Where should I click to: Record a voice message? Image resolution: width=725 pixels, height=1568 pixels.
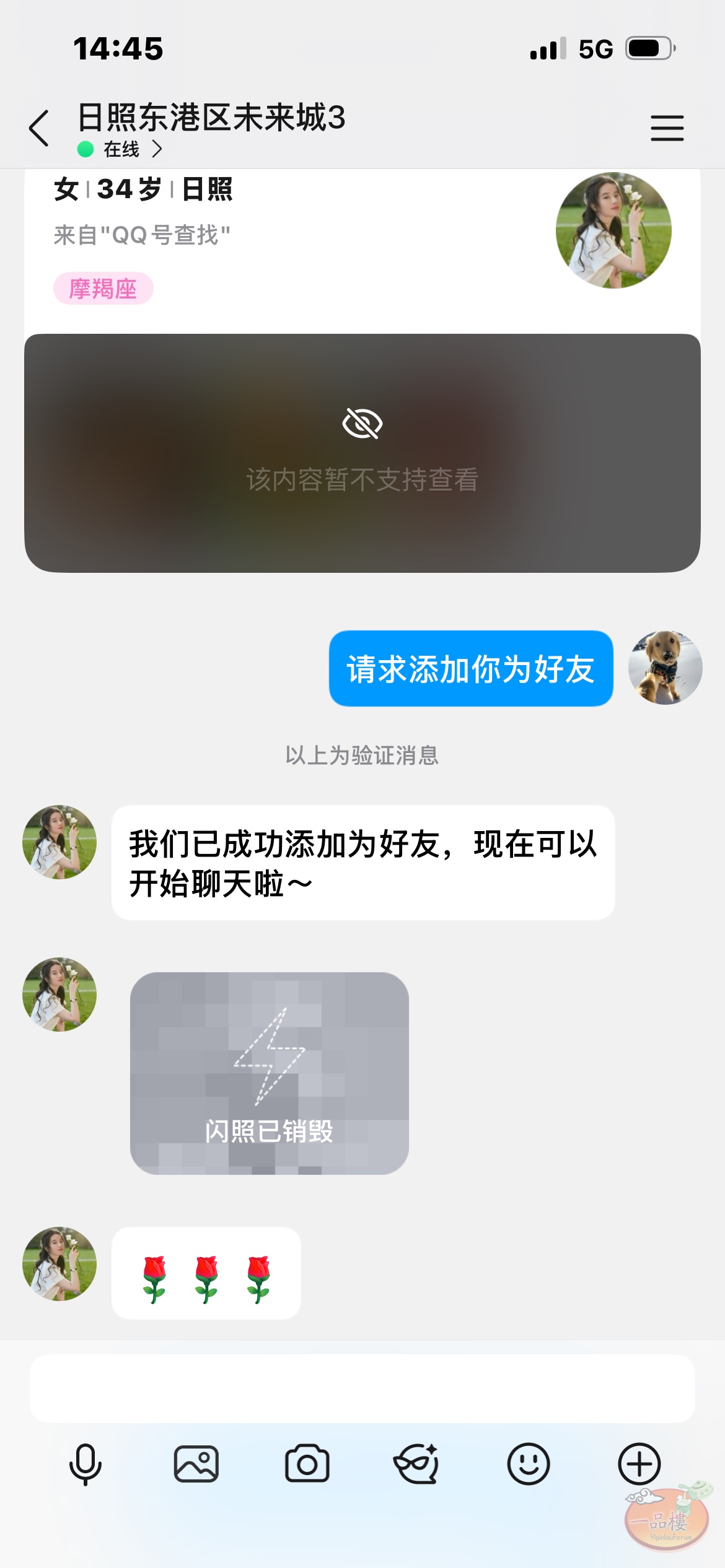point(86,1464)
